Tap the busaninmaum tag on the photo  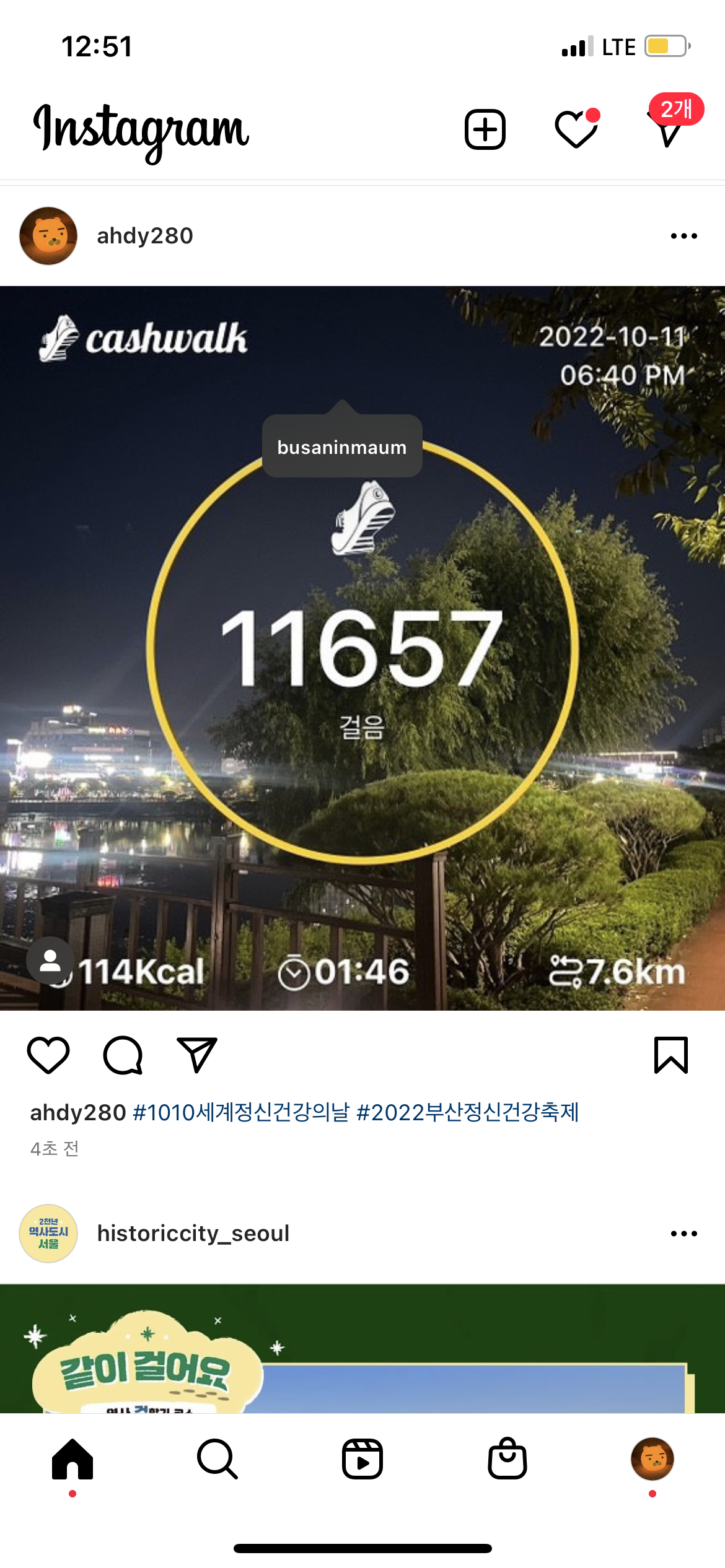(x=342, y=447)
